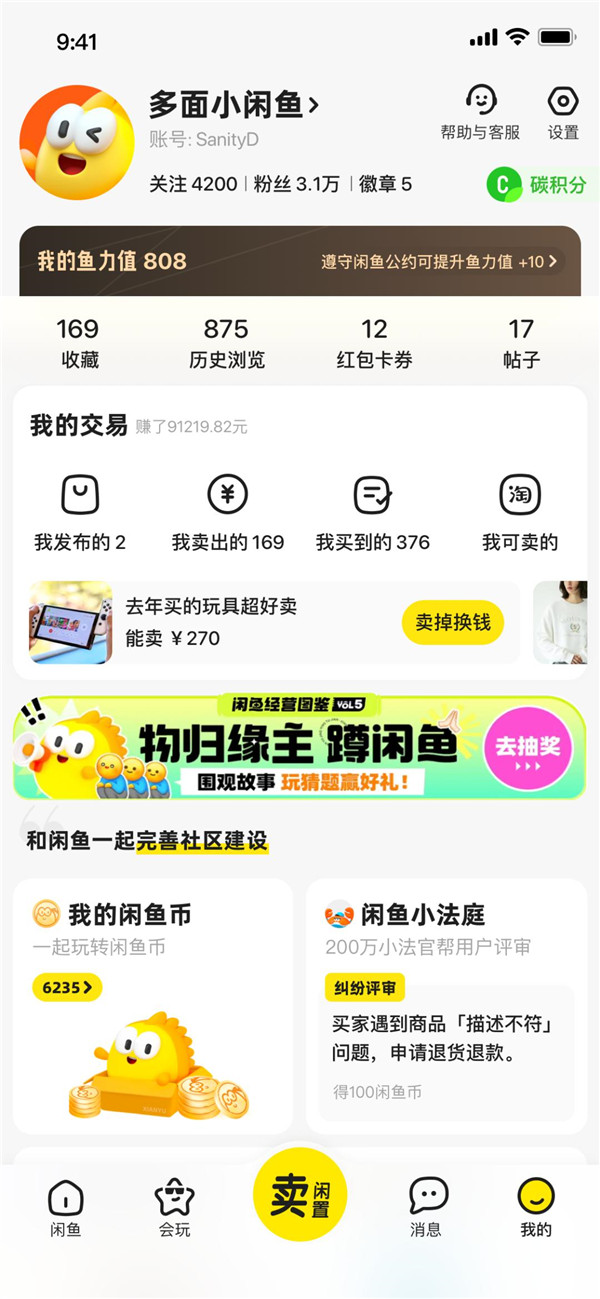Open 帮助与客服 help center
600x1299 pixels.
click(x=480, y=112)
